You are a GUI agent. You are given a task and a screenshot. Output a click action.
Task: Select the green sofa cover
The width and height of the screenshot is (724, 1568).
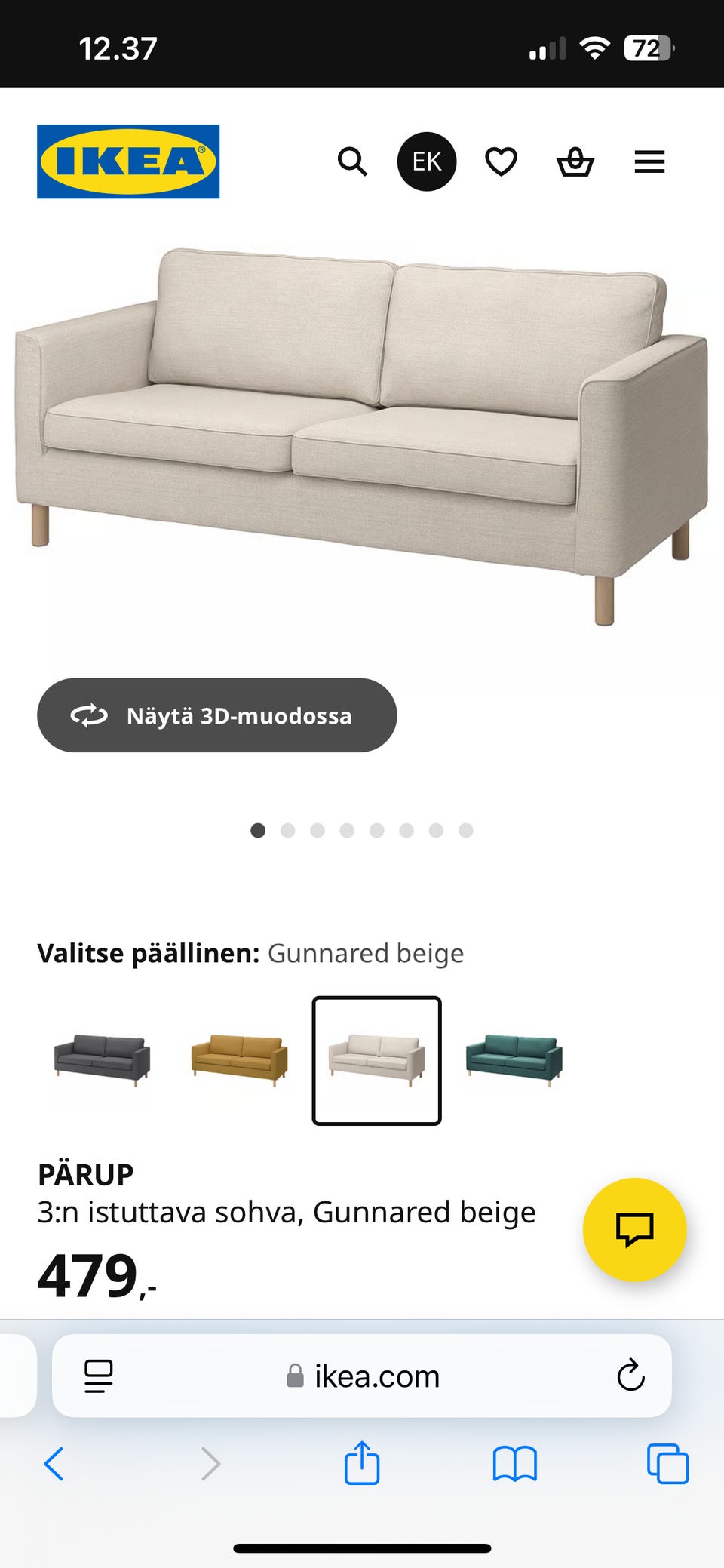(x=514, y=1060)
